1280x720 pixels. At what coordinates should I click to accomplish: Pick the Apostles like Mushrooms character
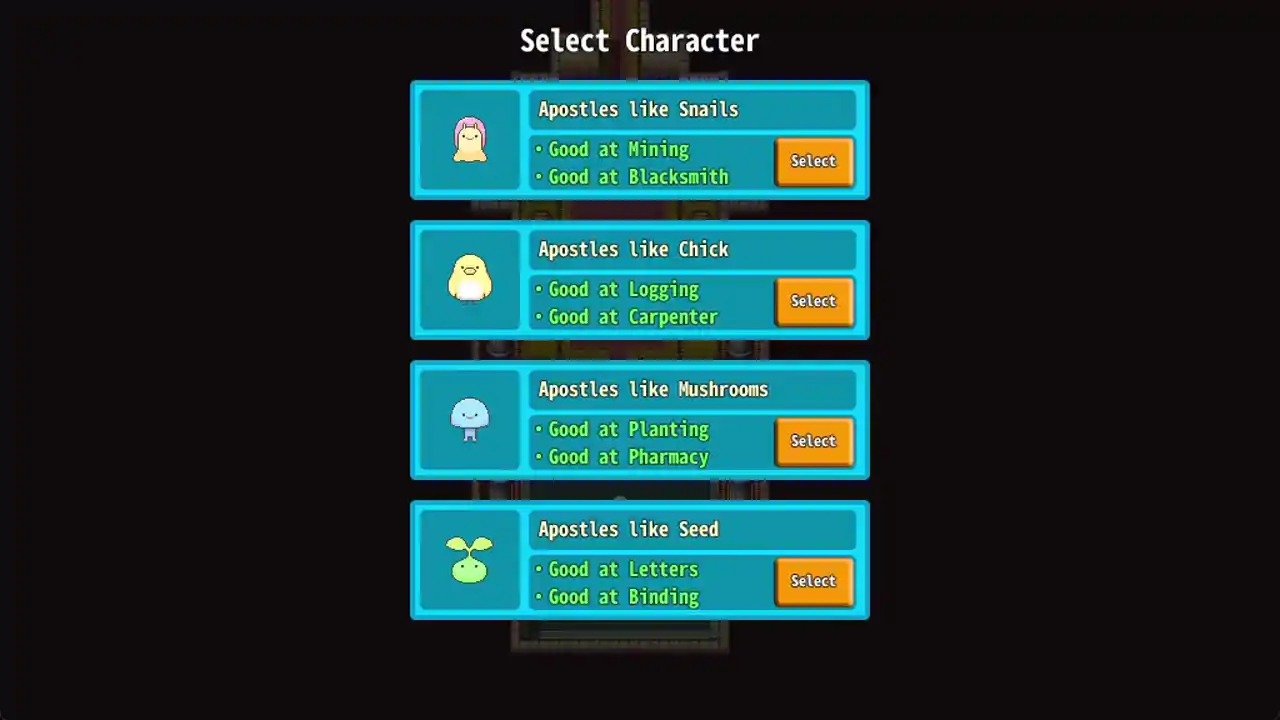[x=814, y=441]
